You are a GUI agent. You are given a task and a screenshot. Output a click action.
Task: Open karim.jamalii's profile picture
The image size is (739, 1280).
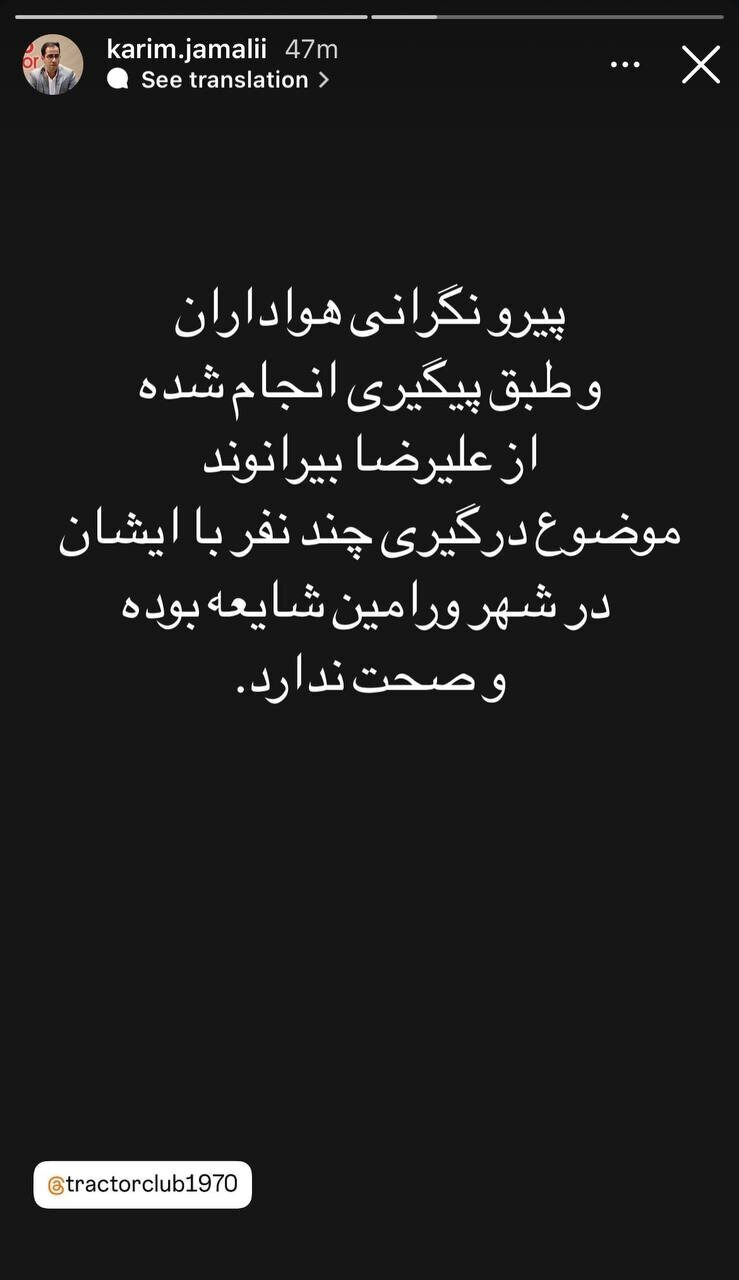51,63
